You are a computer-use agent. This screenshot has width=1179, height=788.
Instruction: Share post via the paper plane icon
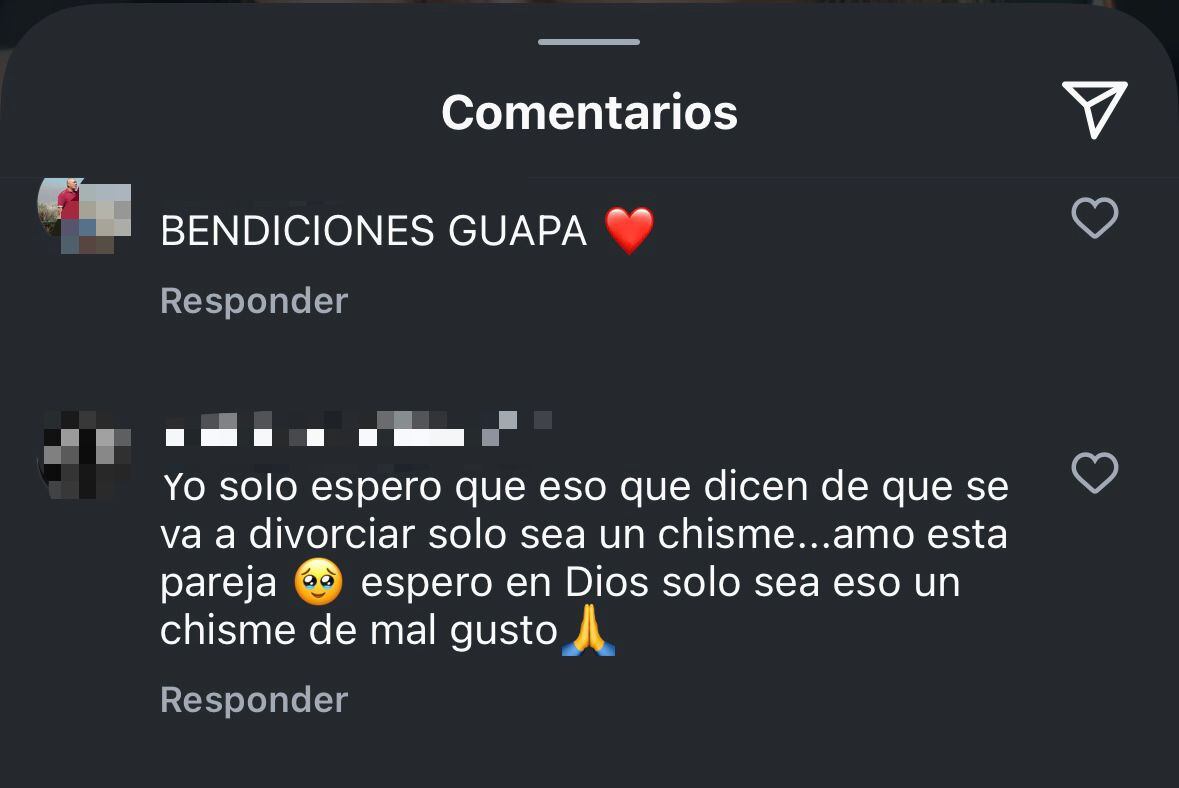tap(1094, 108)
